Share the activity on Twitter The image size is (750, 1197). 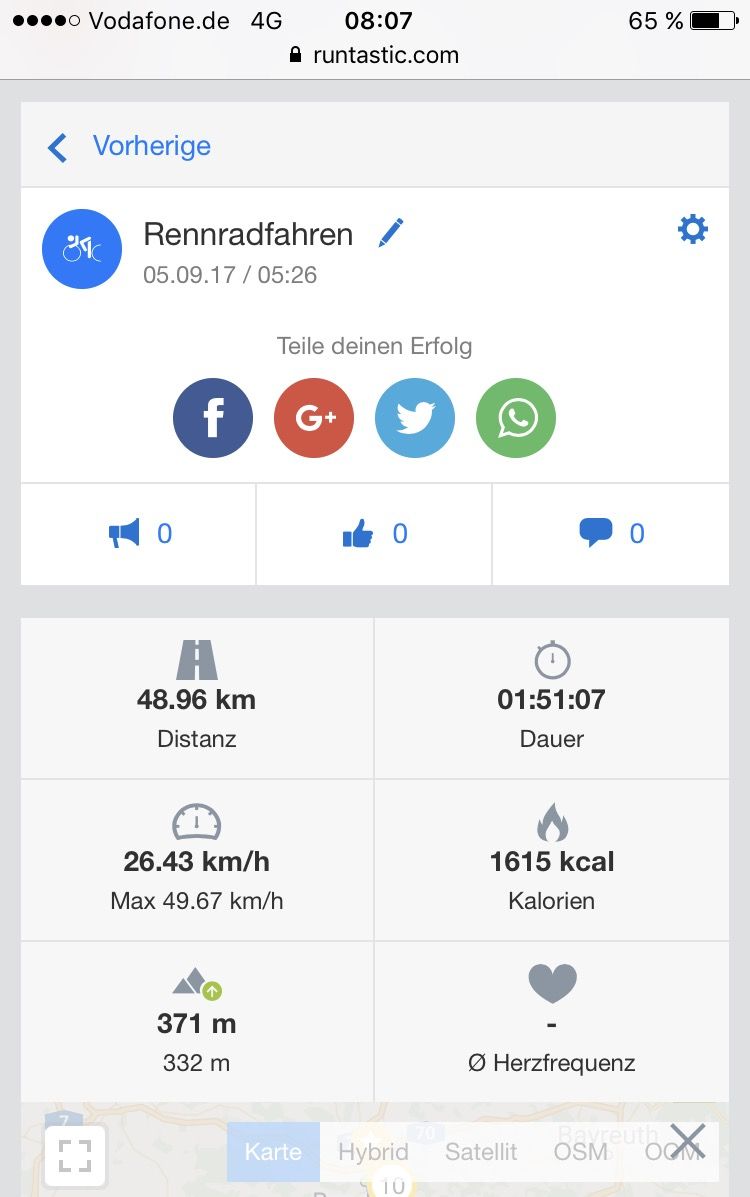(x=415, y=418)
